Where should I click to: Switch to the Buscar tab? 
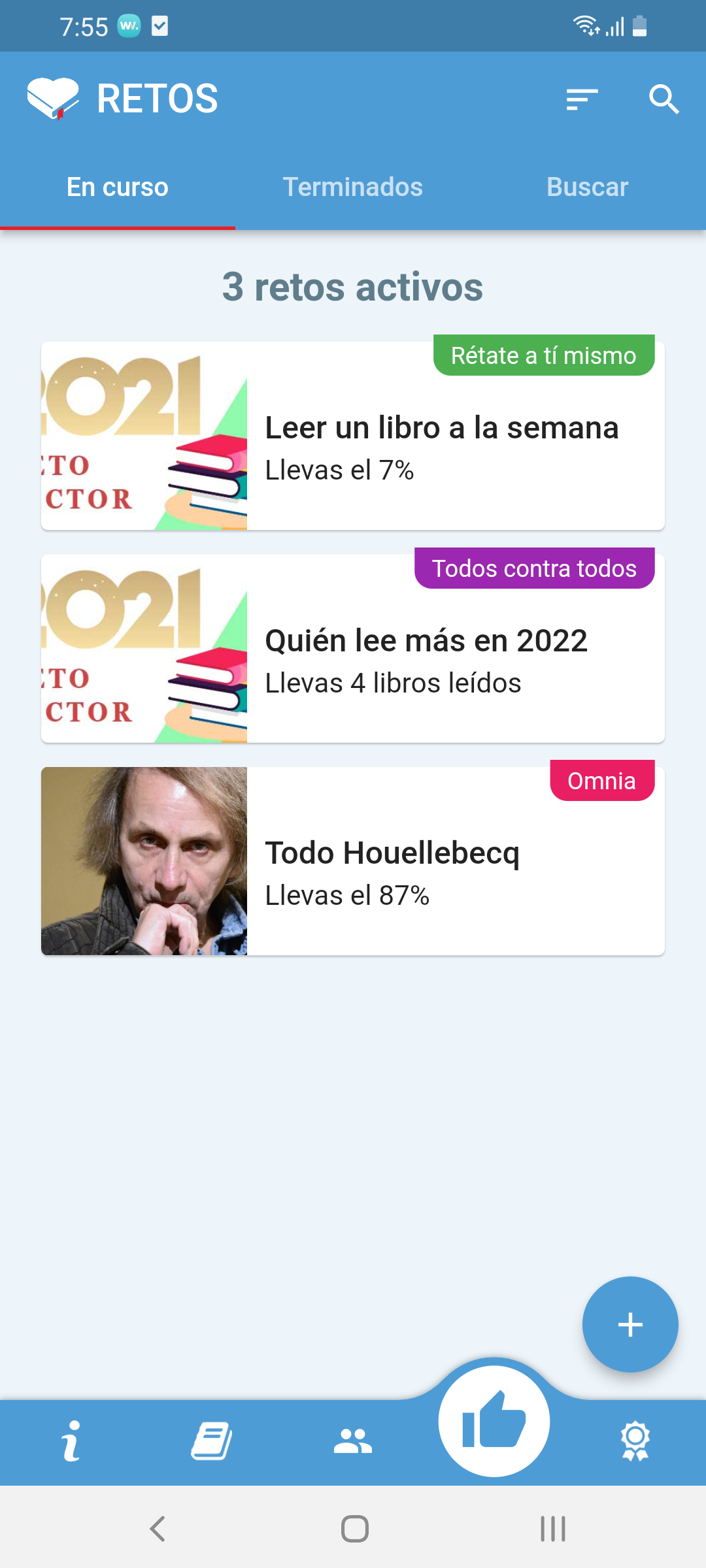pyautogui.click(x=587, y=188)
